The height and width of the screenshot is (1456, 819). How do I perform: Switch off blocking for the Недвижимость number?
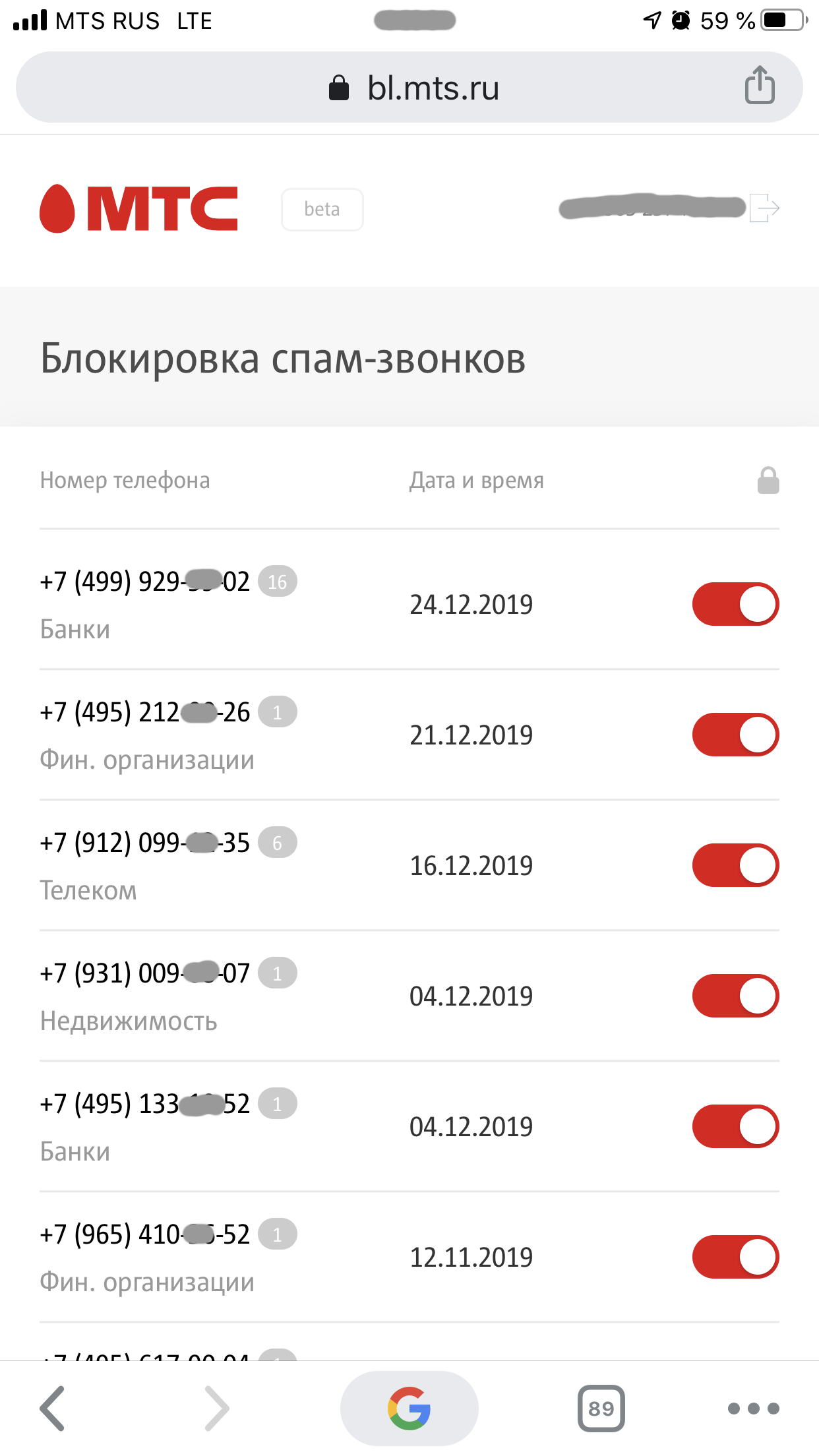[735, 996]
